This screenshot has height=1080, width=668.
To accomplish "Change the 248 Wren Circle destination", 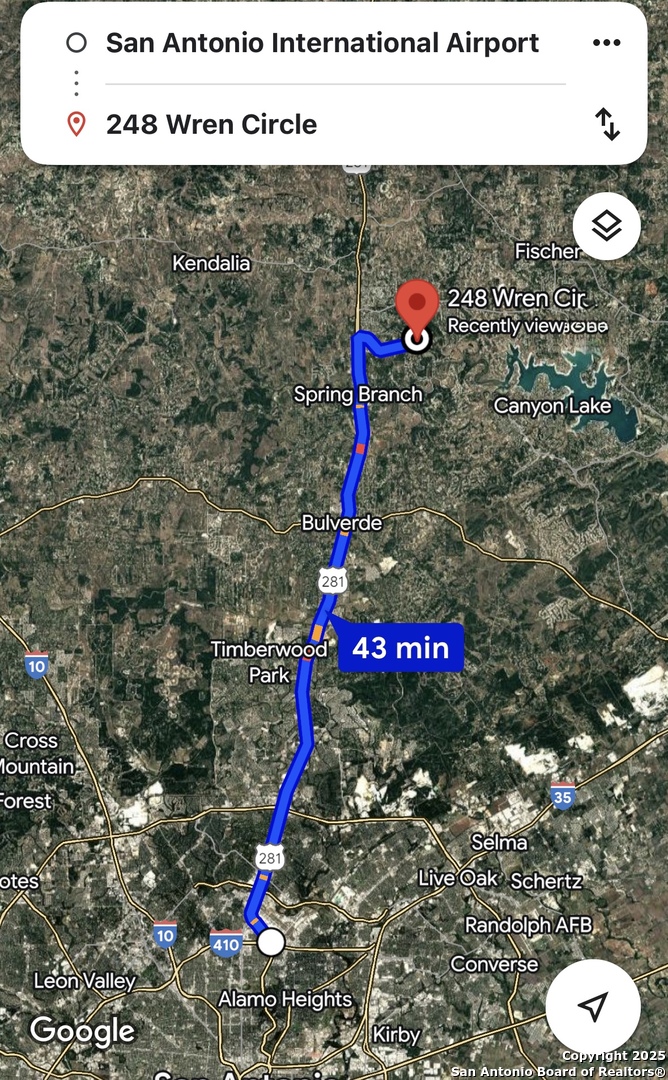I will (x=211, y=125).
